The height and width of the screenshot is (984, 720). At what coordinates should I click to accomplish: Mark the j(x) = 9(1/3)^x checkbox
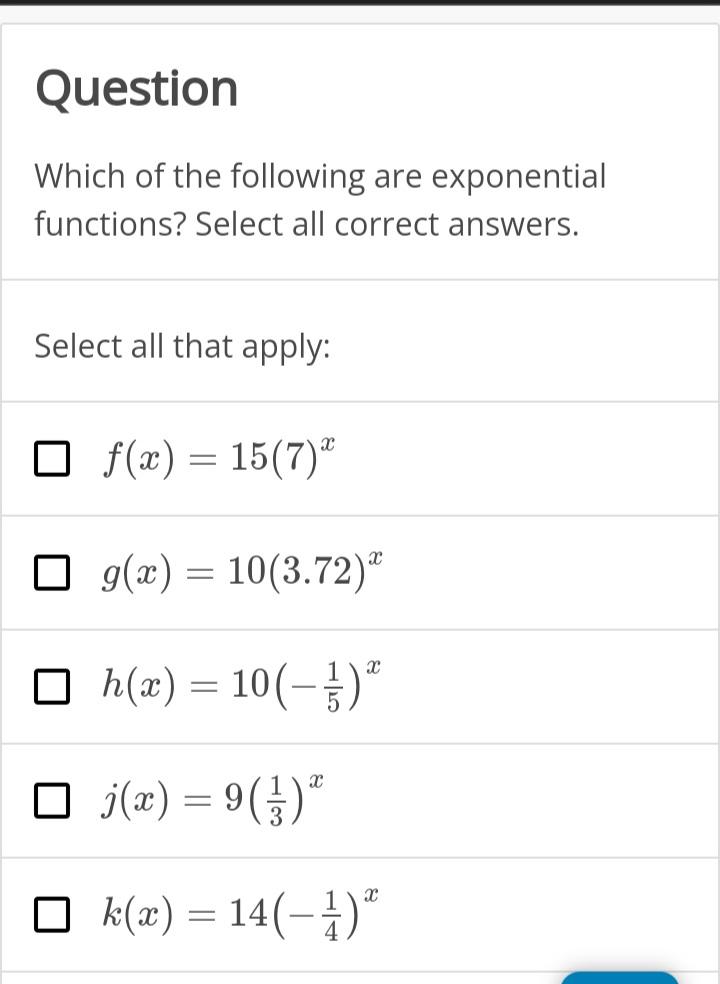click(x=51, y=801)
